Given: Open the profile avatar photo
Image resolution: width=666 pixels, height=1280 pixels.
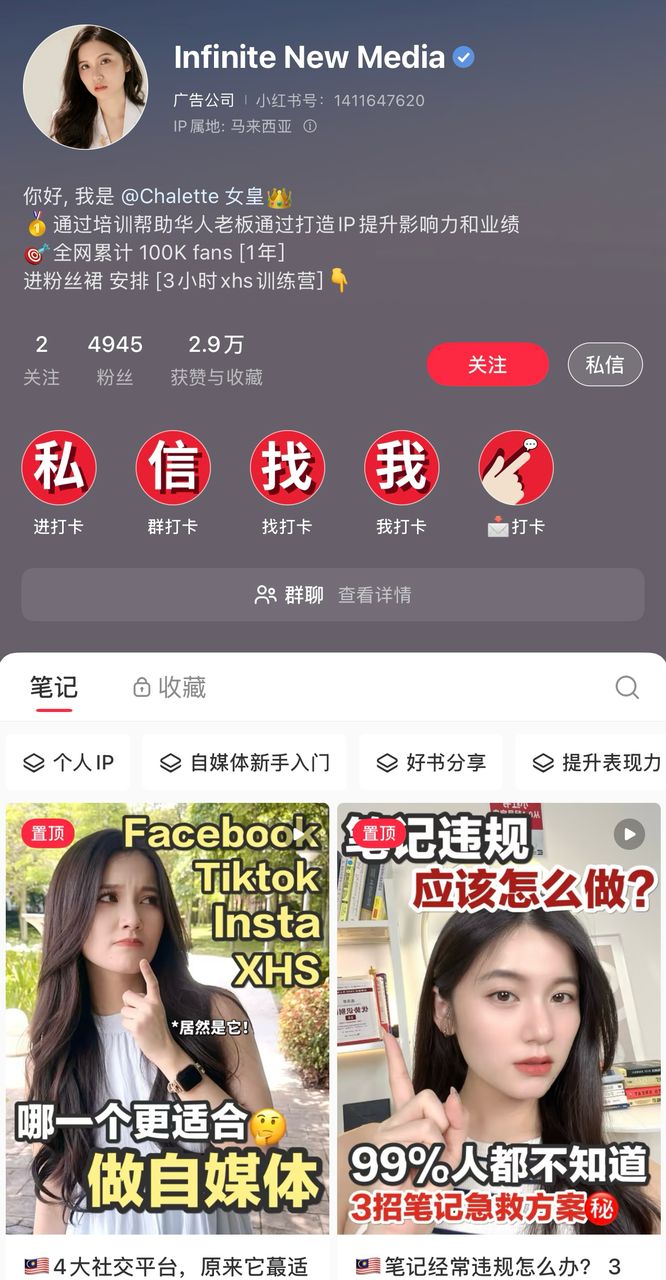Looking at the screenshot, I should click(x=85, y=87).
